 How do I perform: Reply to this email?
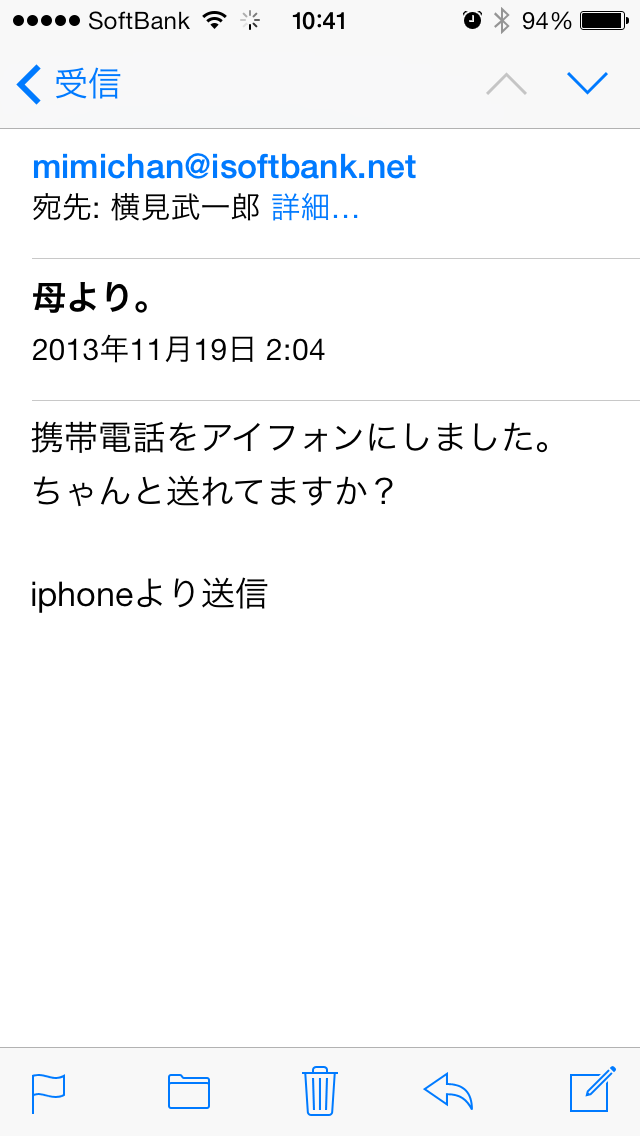[448, 1092]
